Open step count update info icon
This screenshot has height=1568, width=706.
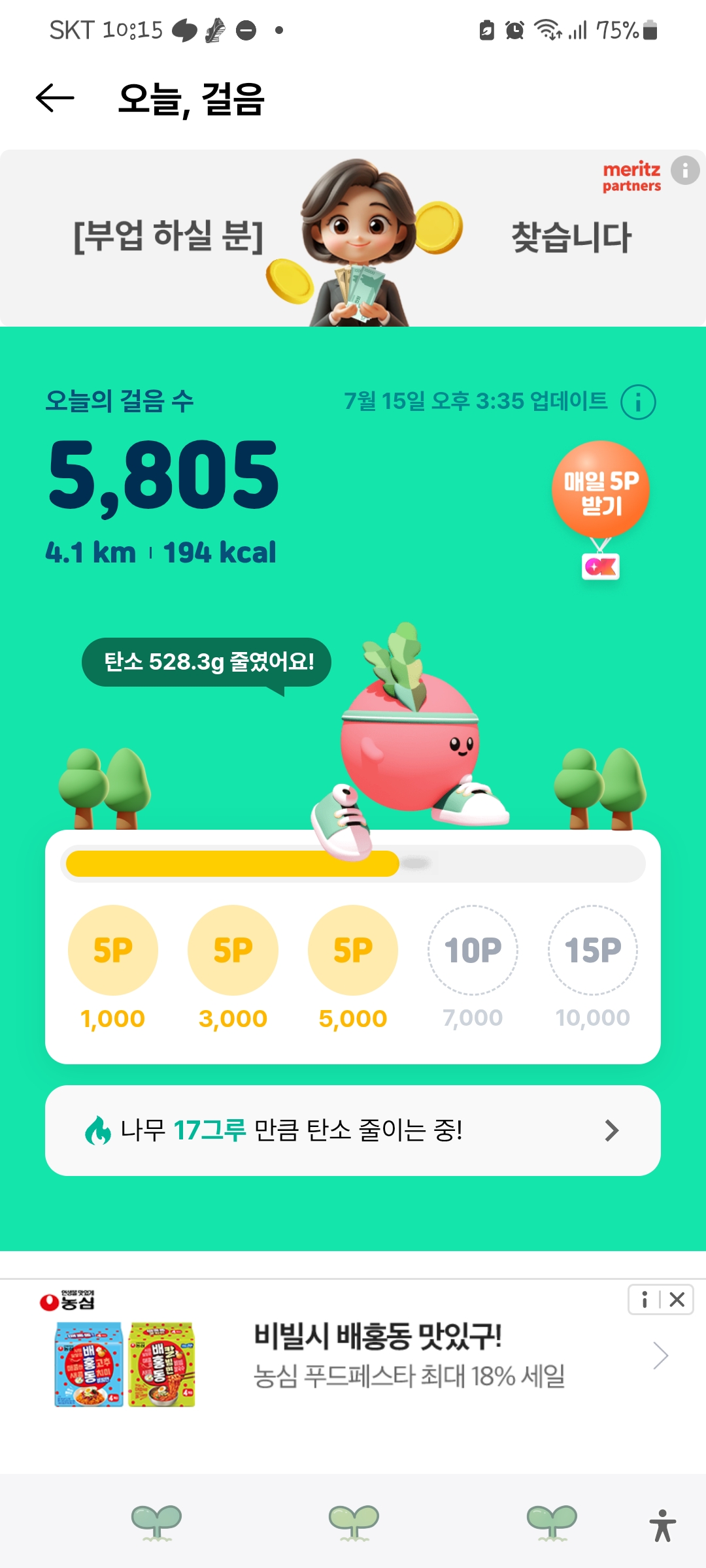coord(637,402)
